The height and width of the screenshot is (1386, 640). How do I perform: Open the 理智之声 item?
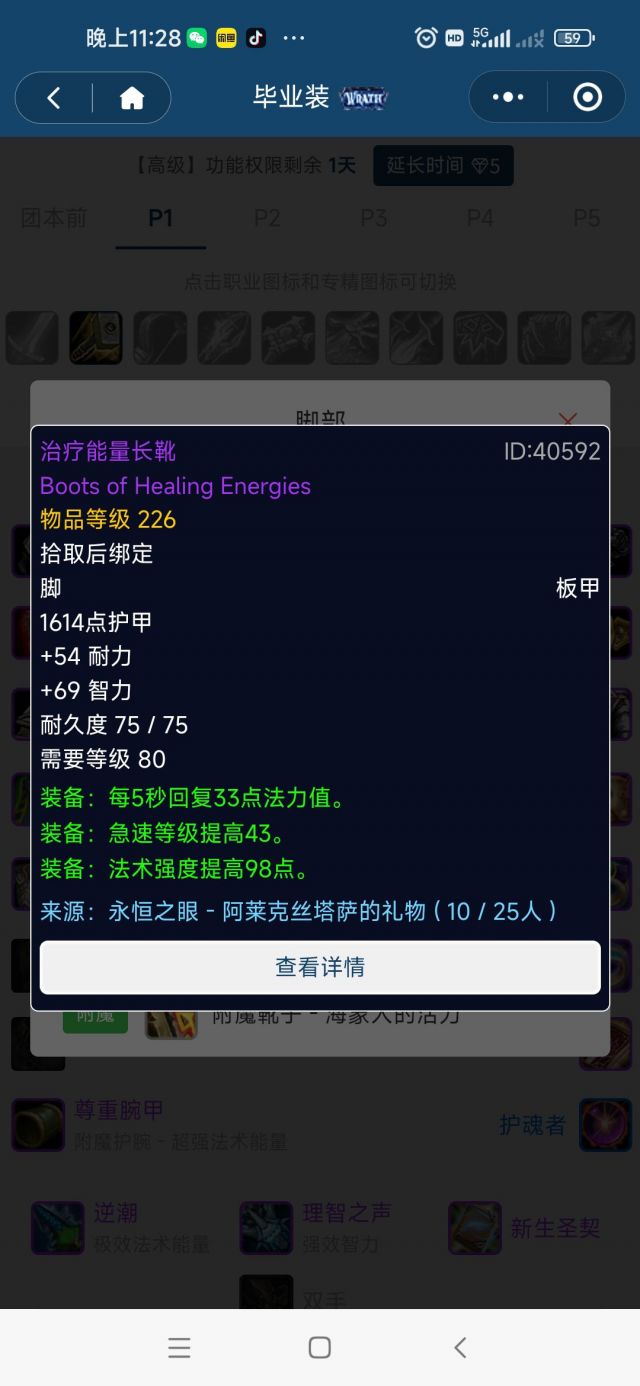[346, 1213]
